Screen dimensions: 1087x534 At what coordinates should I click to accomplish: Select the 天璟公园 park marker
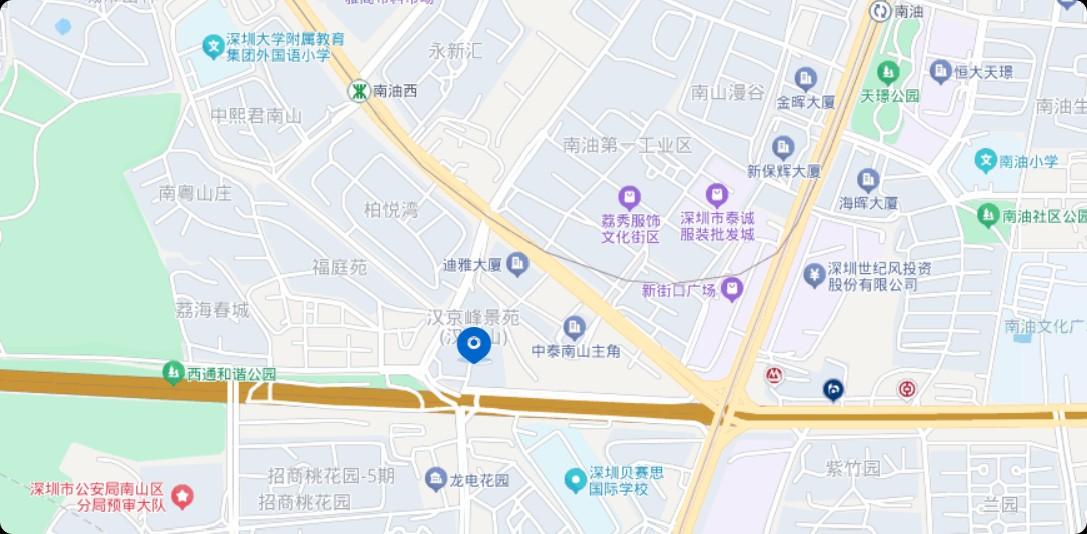(x=888, y=73)
